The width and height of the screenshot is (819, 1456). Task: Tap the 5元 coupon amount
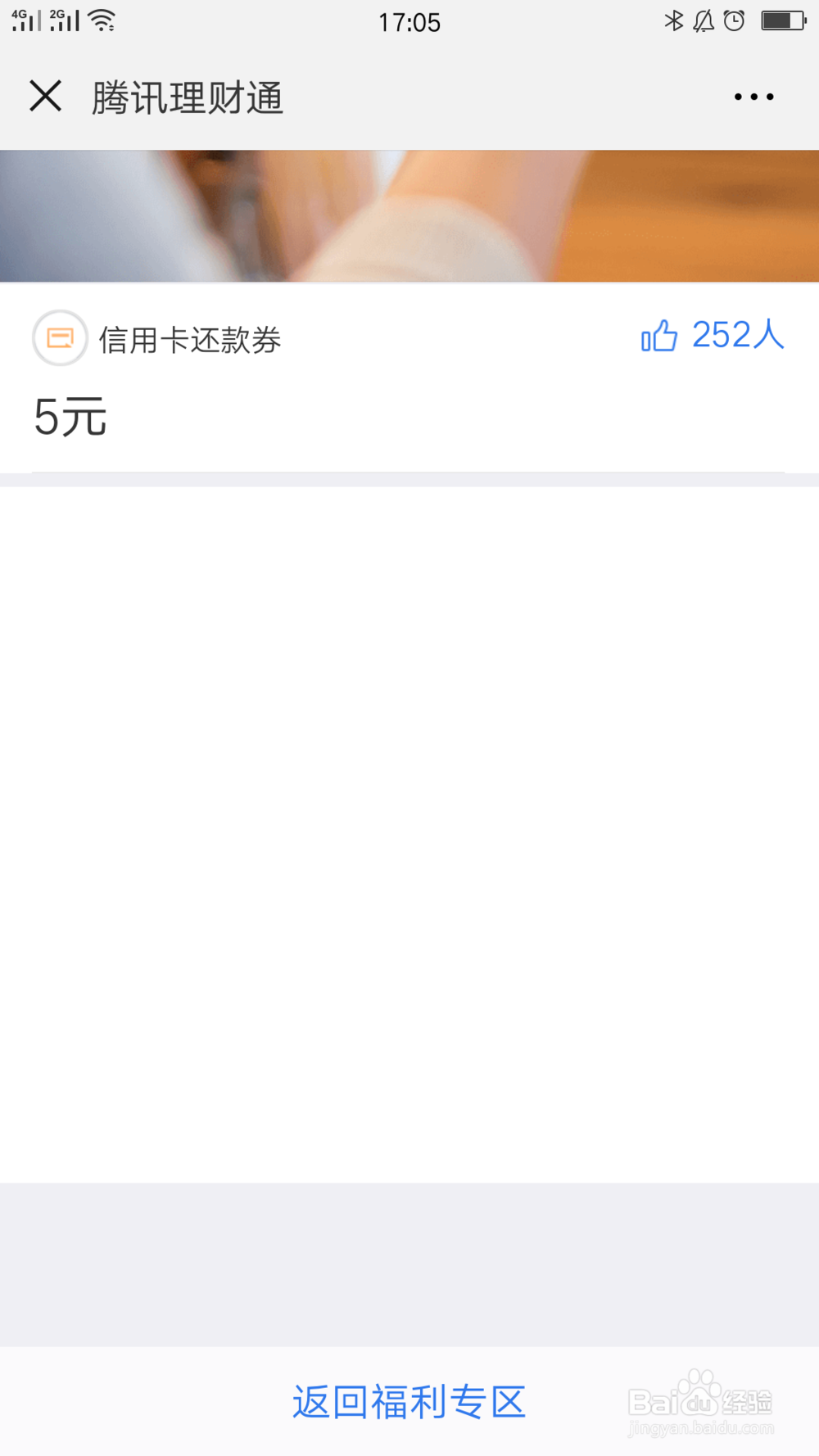coord(70,418)
